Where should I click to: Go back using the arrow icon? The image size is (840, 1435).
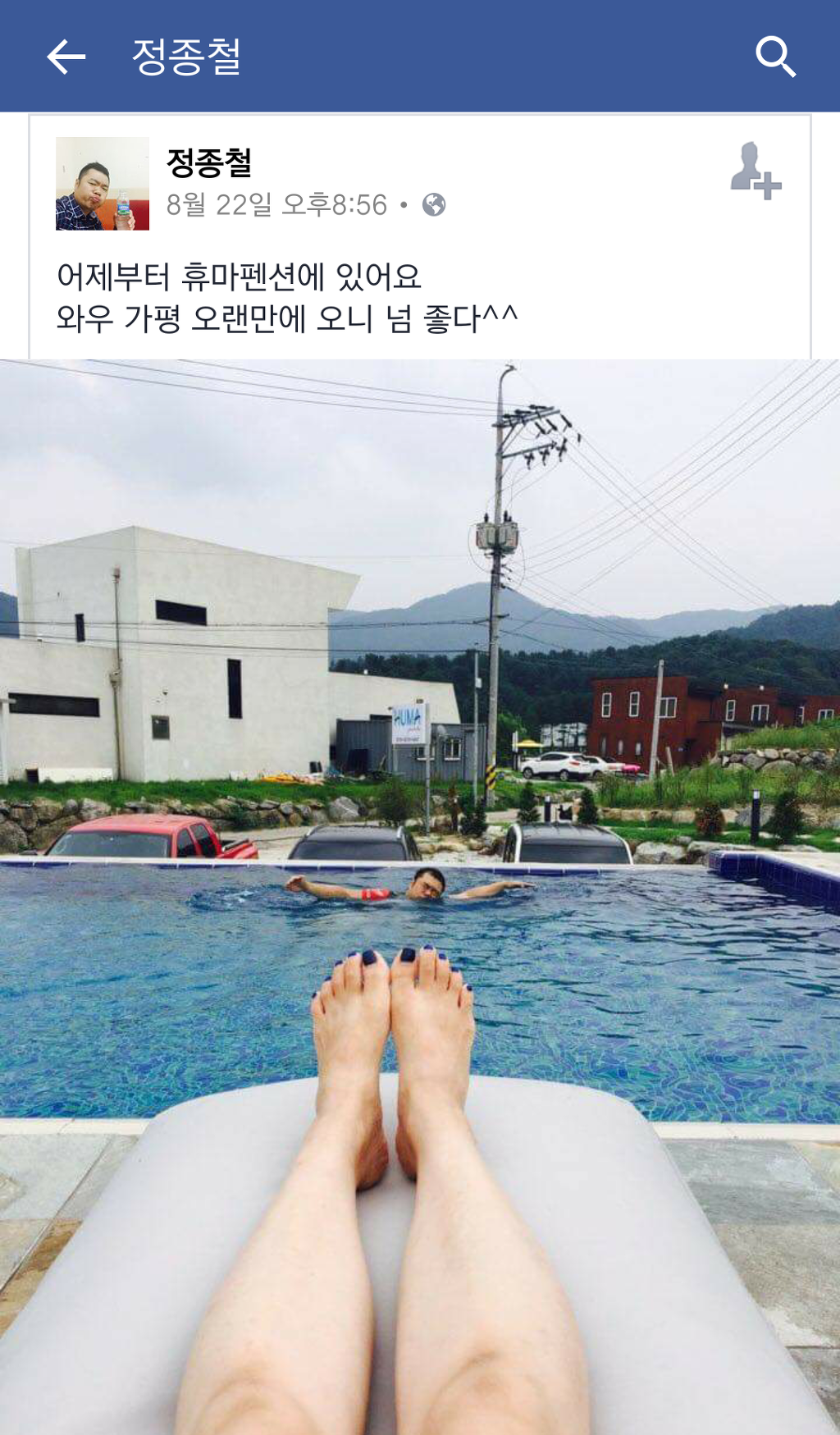66,57
